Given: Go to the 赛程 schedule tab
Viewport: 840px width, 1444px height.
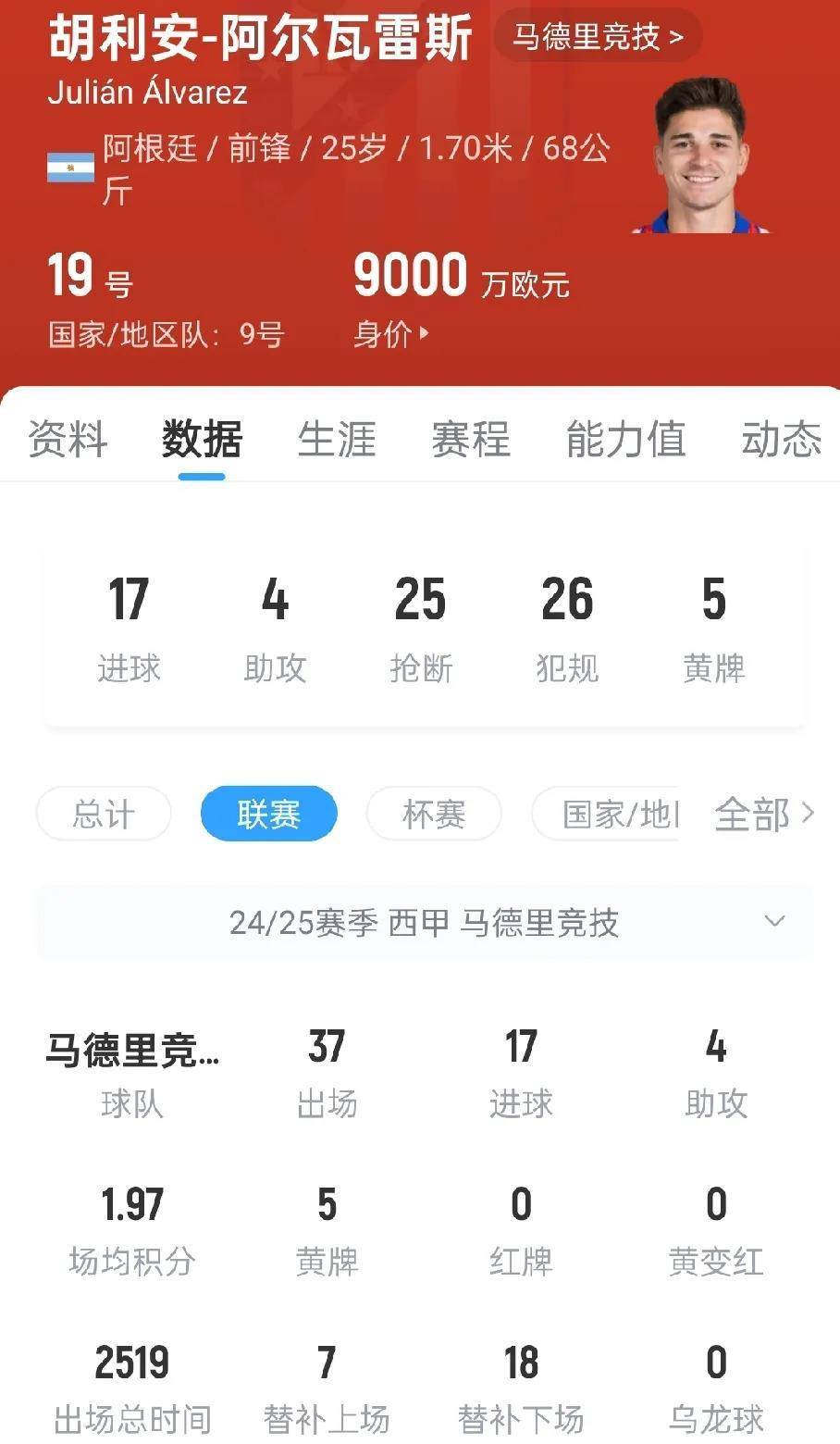Looking at the screenshot, I should (x=471, y=439).
